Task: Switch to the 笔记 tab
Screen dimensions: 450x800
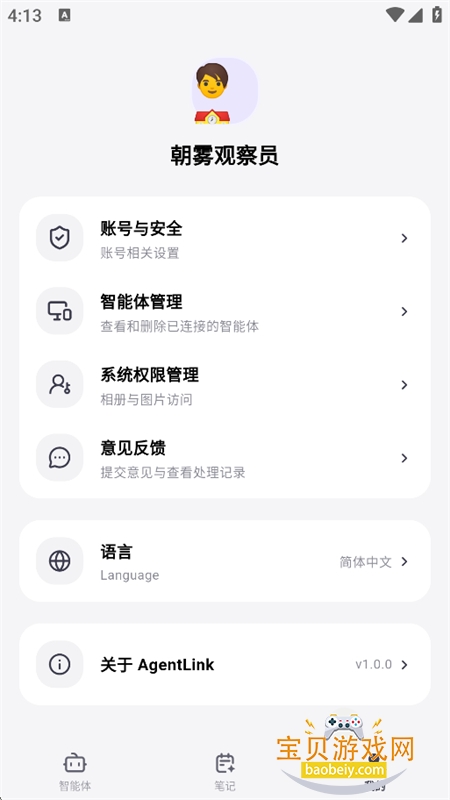Action: [x=225, y=771]
